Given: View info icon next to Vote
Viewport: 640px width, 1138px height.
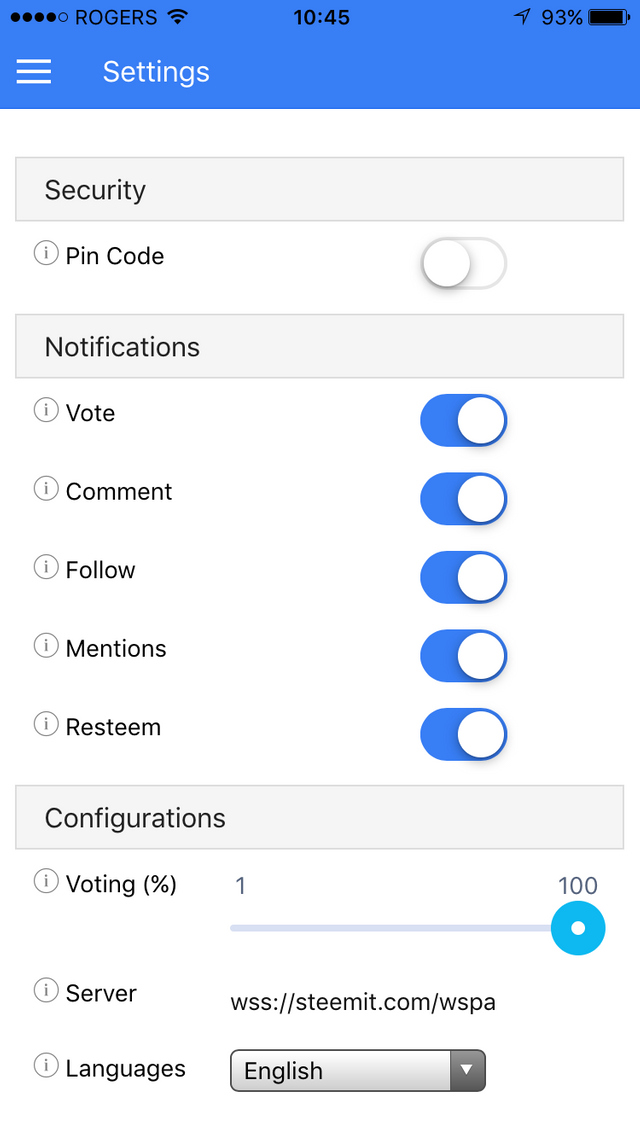Looking at the screenshot, I should pos(46,410).
